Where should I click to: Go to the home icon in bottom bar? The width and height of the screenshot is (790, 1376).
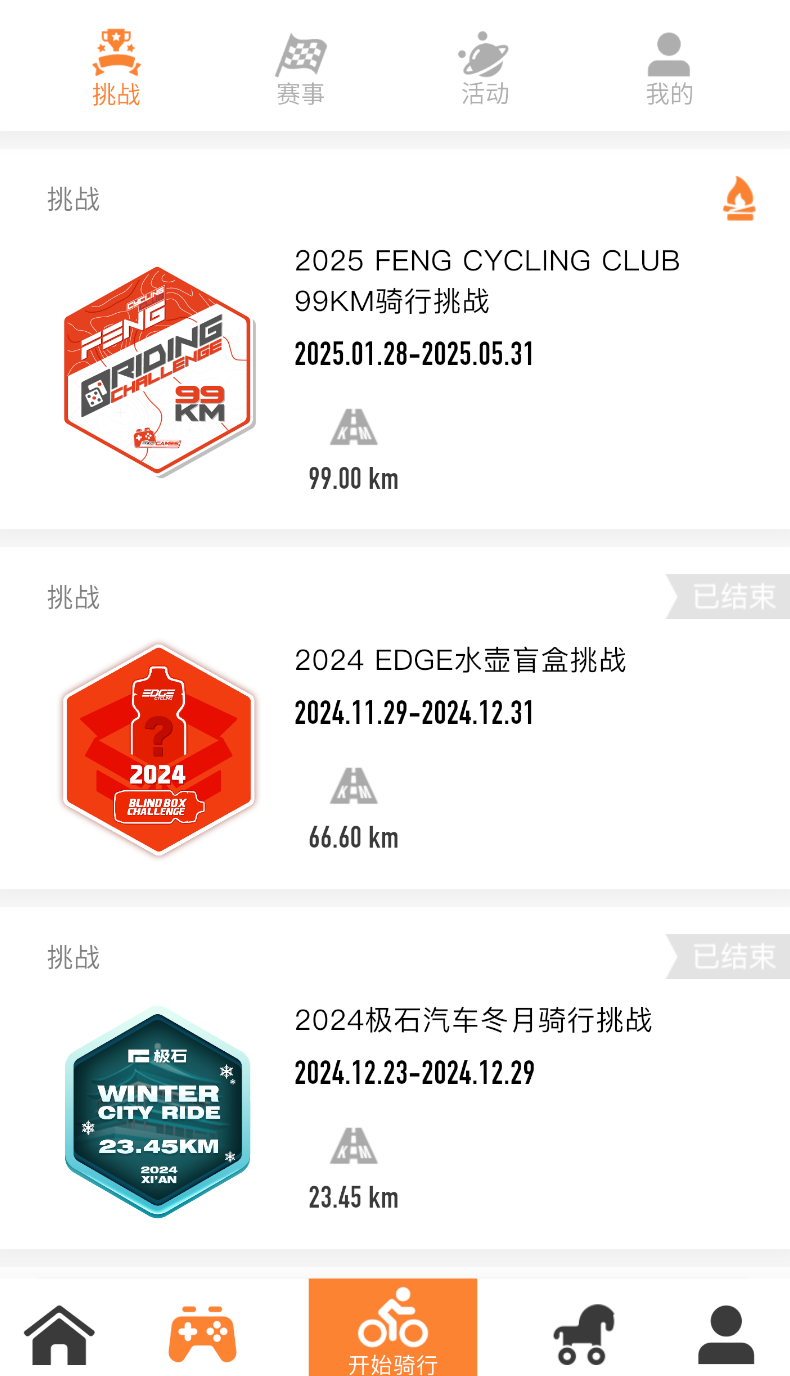click(59, 1334)
